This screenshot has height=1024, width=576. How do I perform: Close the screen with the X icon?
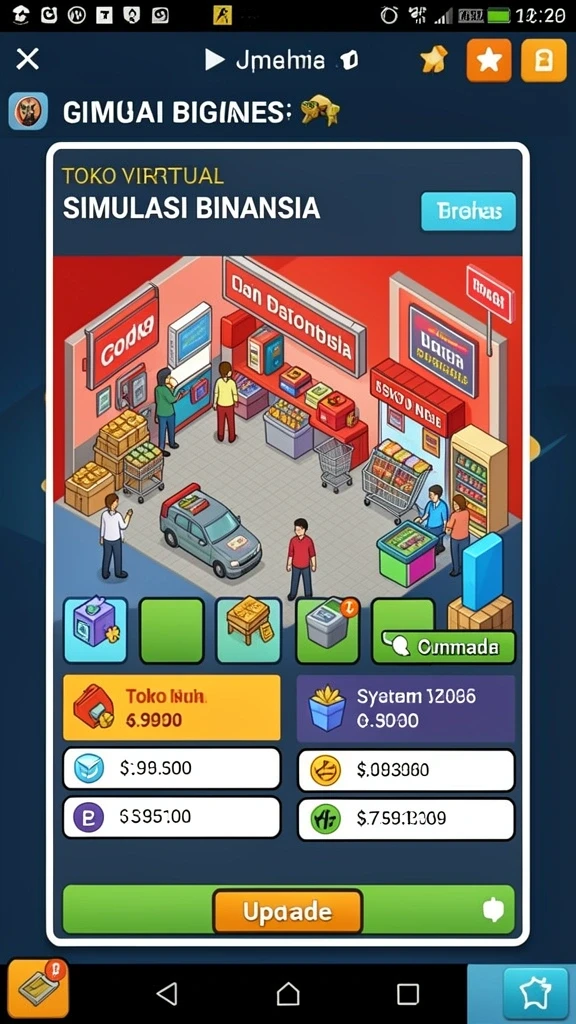click(x=28, y=59)
